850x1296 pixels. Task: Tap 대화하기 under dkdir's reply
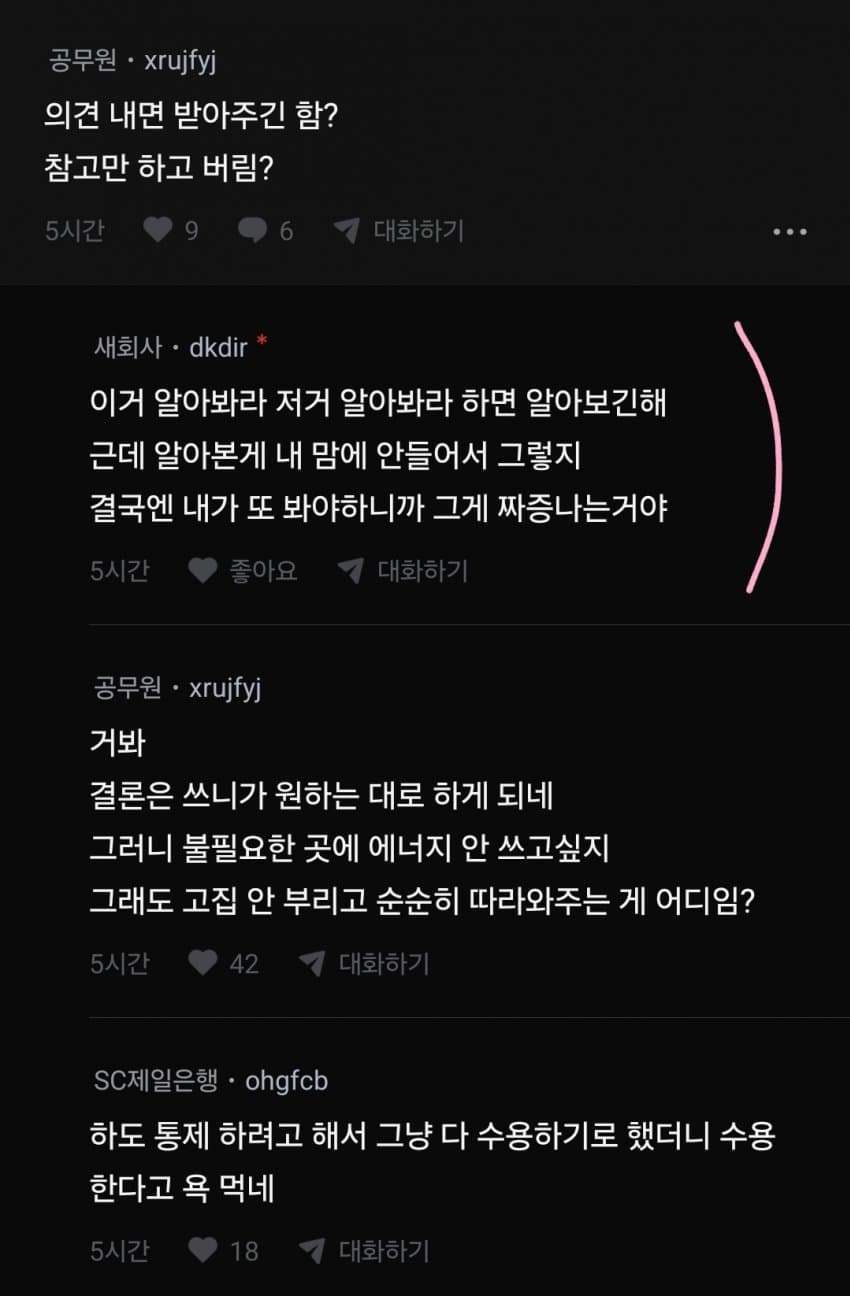pos(404,571)
